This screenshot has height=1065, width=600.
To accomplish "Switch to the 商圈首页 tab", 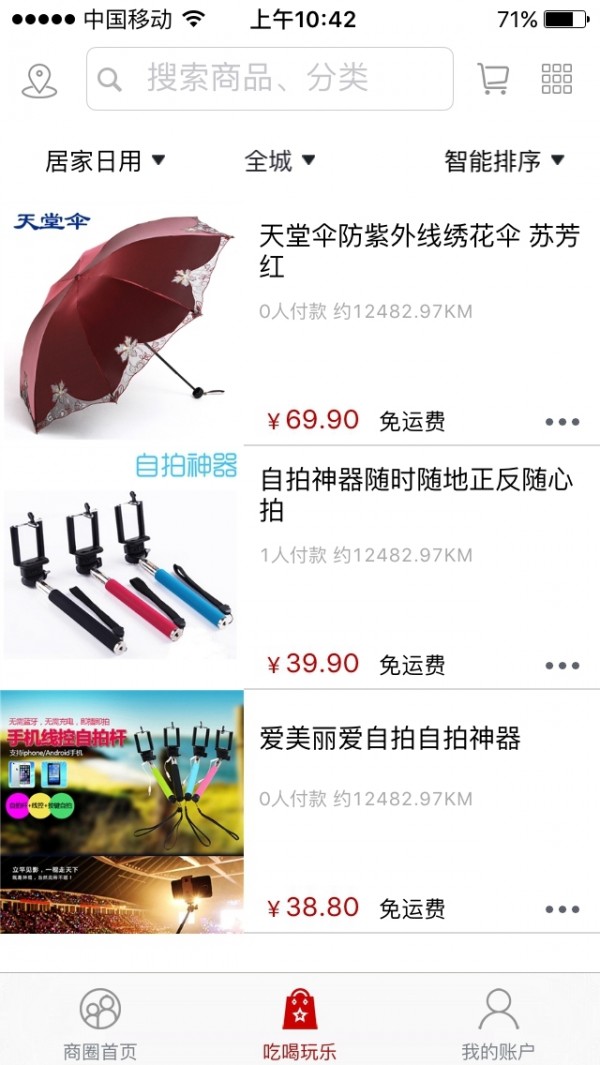I will coord(100,1022).
